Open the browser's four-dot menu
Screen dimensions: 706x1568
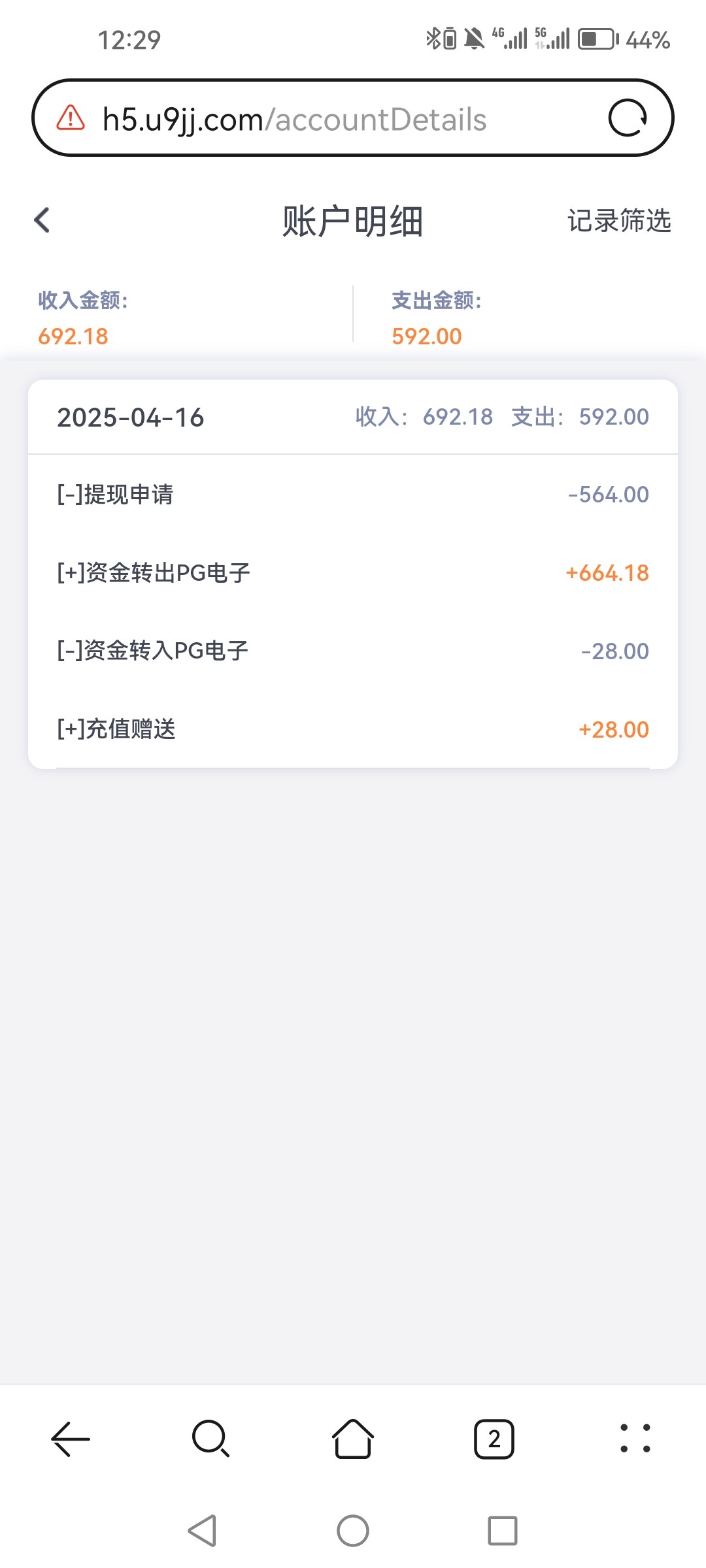(635, 1439)
